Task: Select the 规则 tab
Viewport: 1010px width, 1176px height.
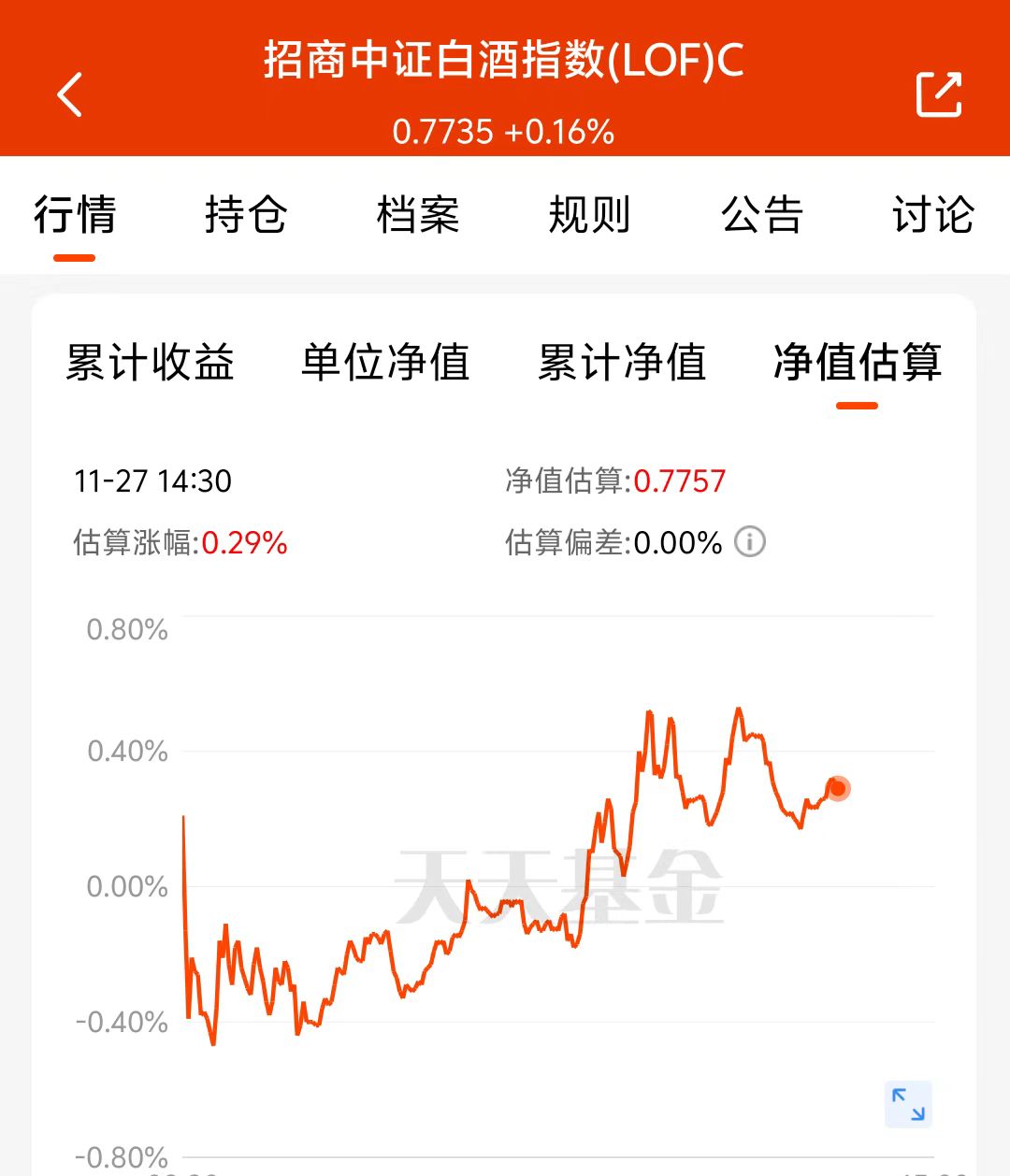Action: coord(589,215)
